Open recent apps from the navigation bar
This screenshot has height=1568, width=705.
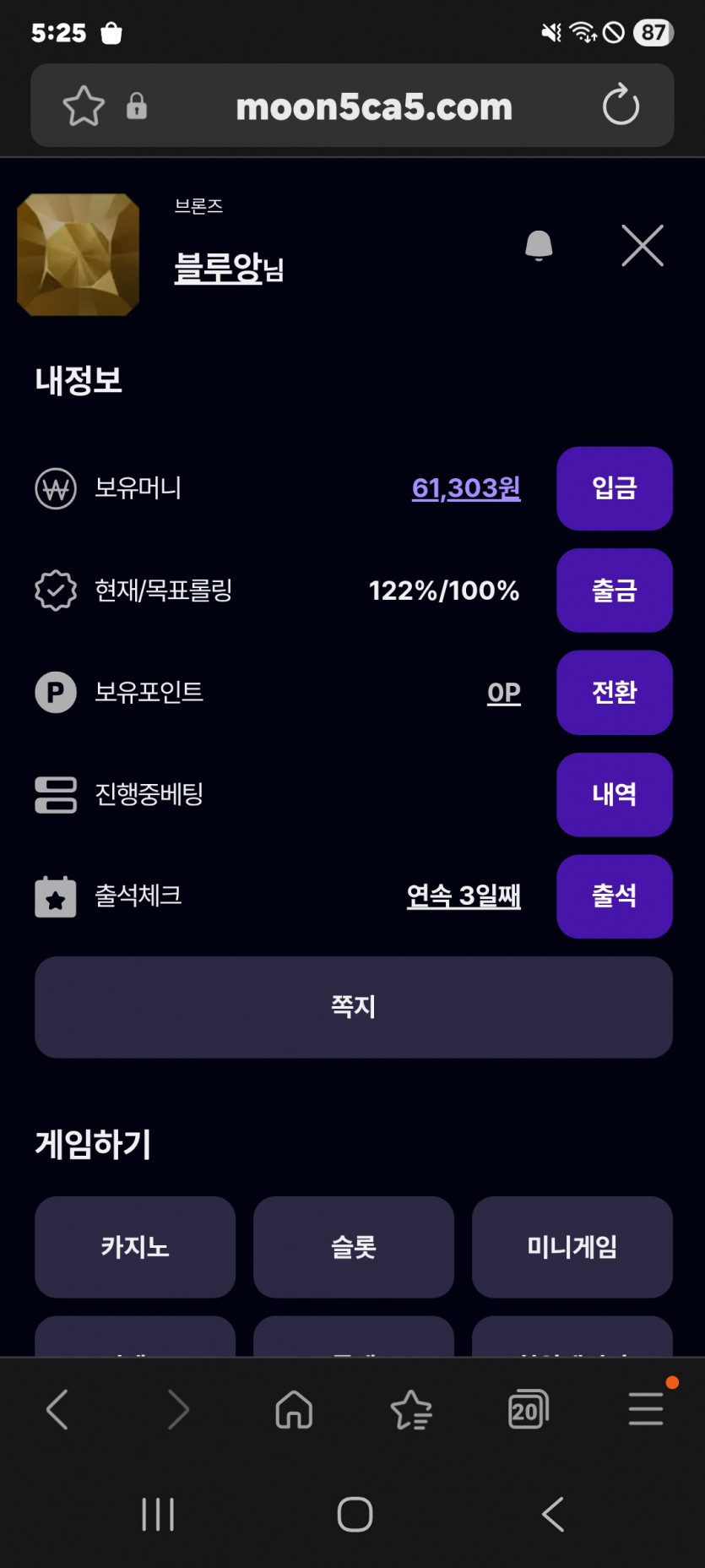point(158,1515)
